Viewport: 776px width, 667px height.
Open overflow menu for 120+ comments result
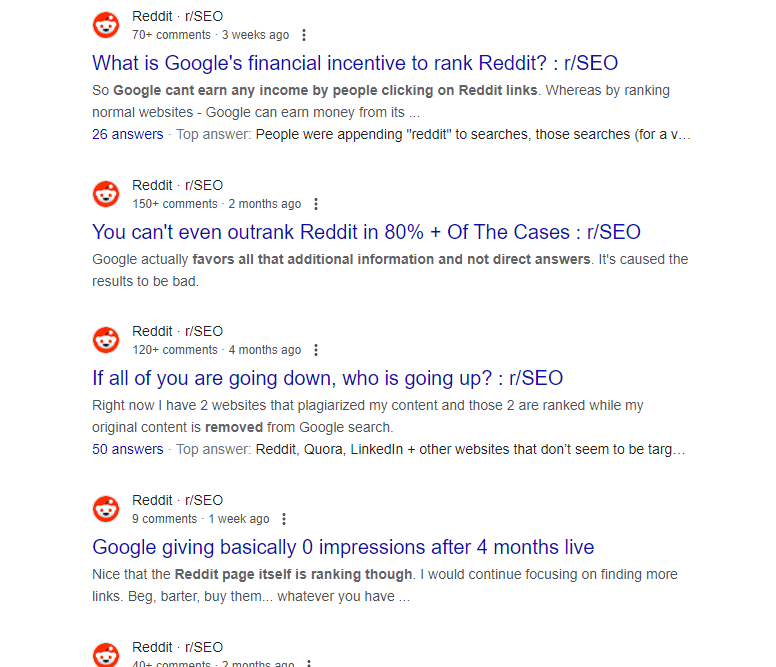click(316, 350)
